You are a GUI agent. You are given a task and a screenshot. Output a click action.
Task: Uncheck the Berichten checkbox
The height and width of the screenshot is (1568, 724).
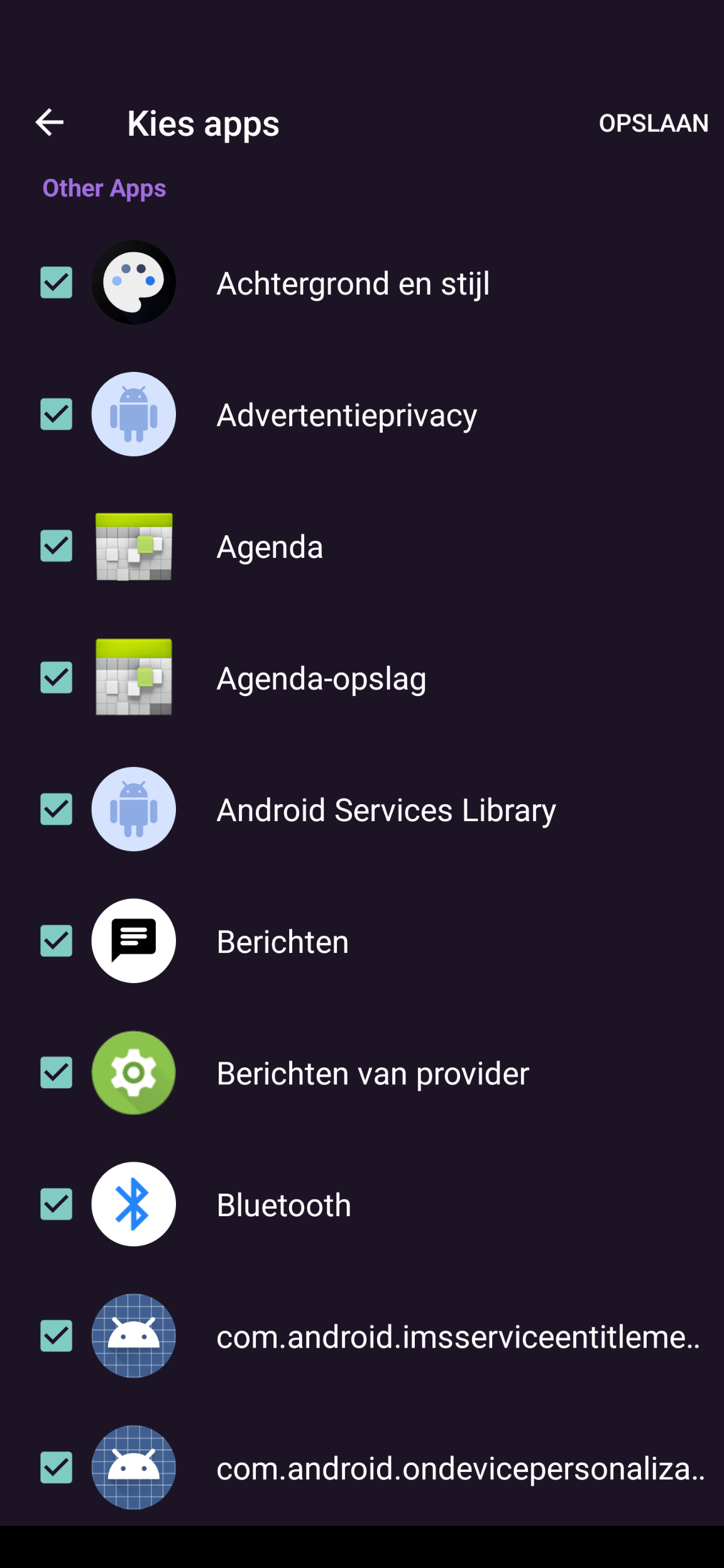pyautogui.click(x=55, y=941)
